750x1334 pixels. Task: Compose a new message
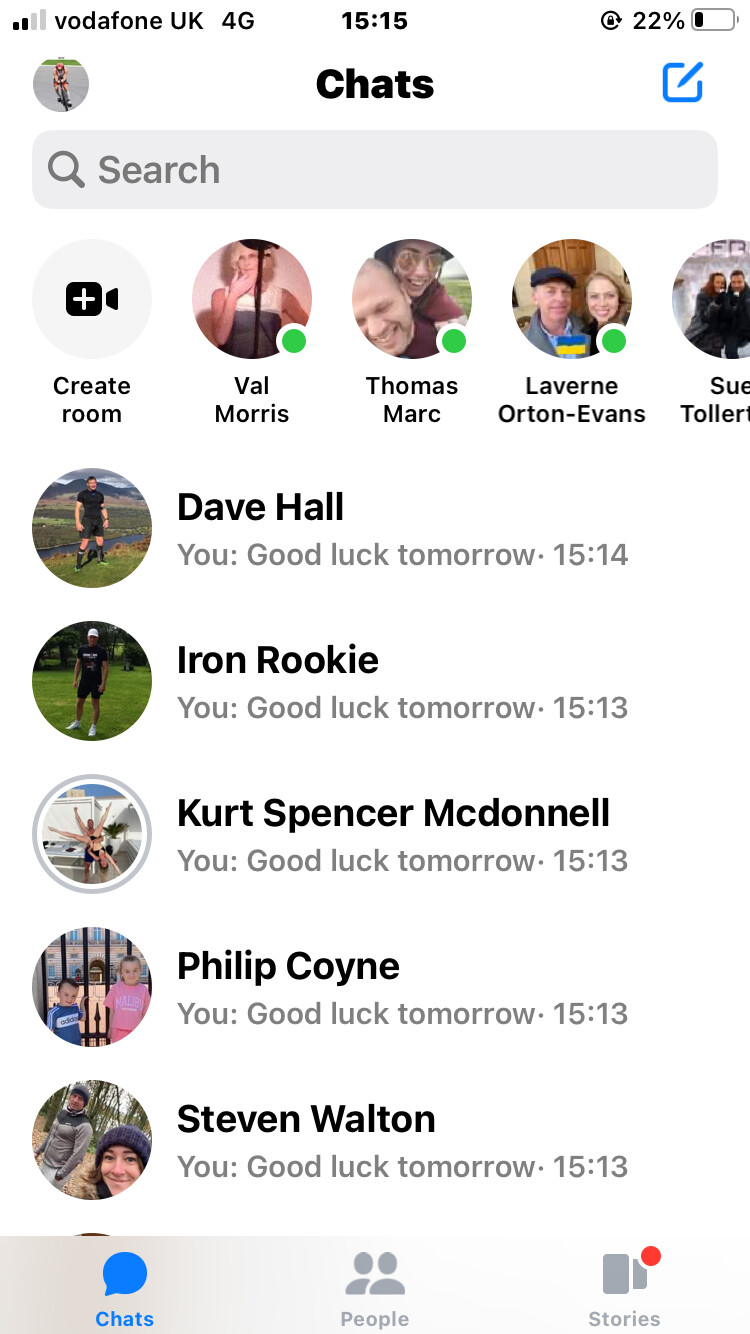click(683, 82)
